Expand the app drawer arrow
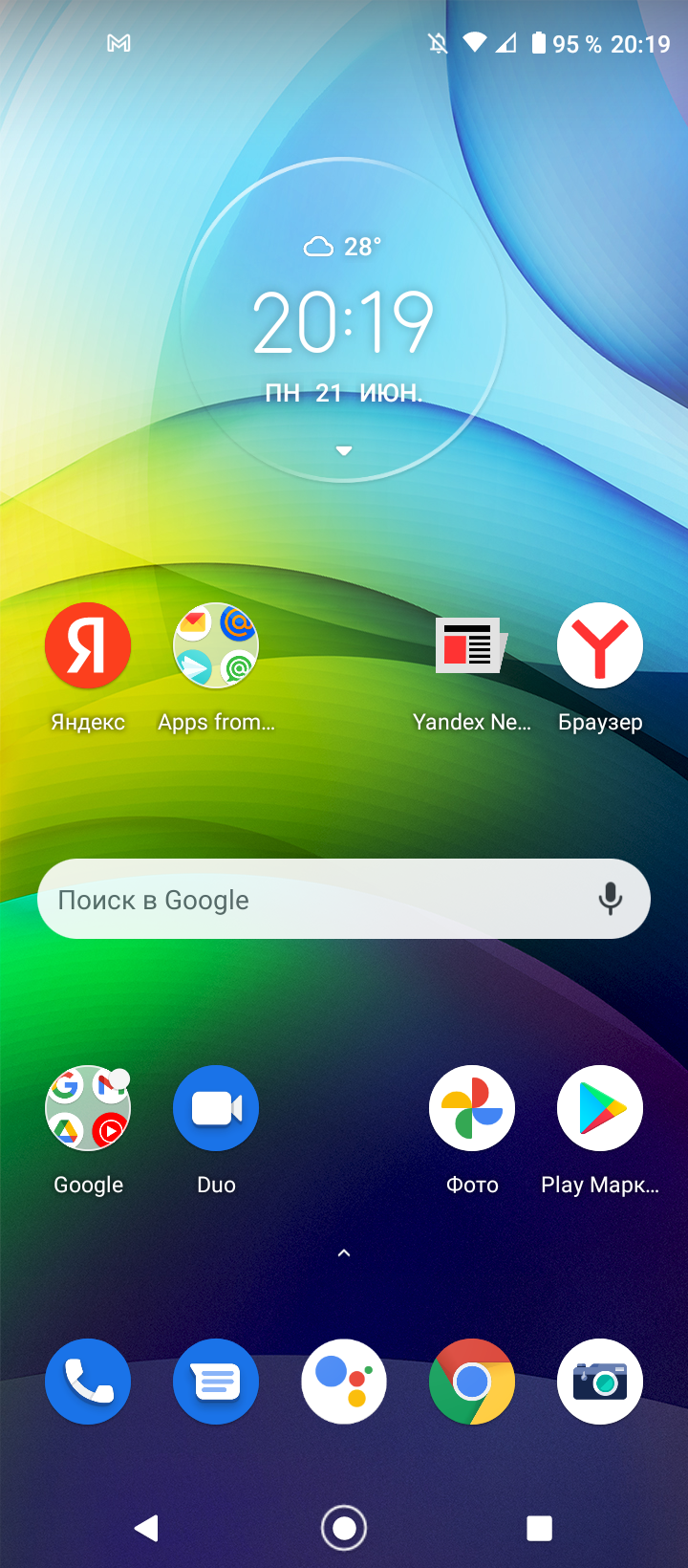688x1568 pixels. pos(344,1253)
